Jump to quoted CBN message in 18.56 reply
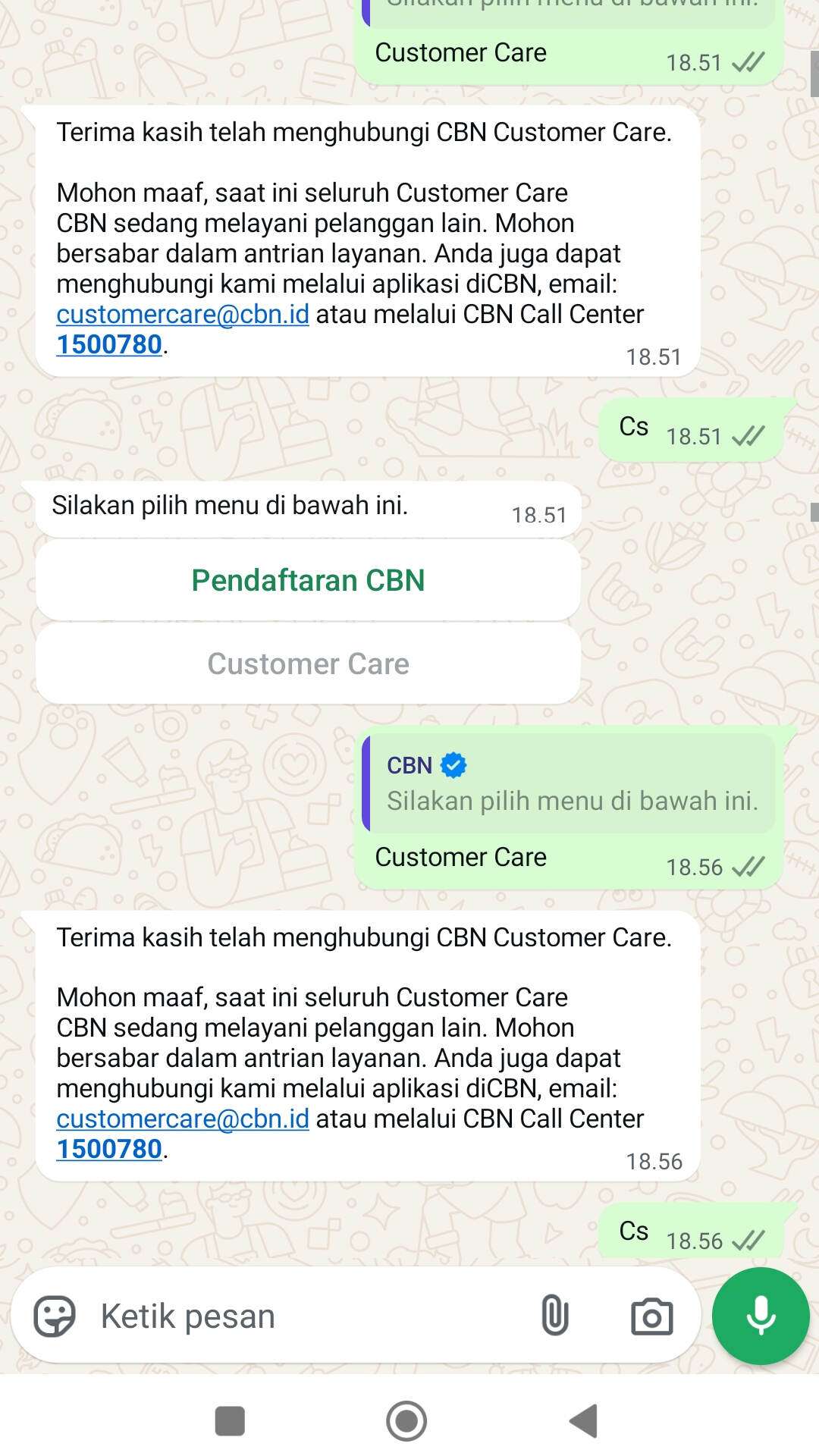The image size is (819, 1456). [x=569, y=783]
